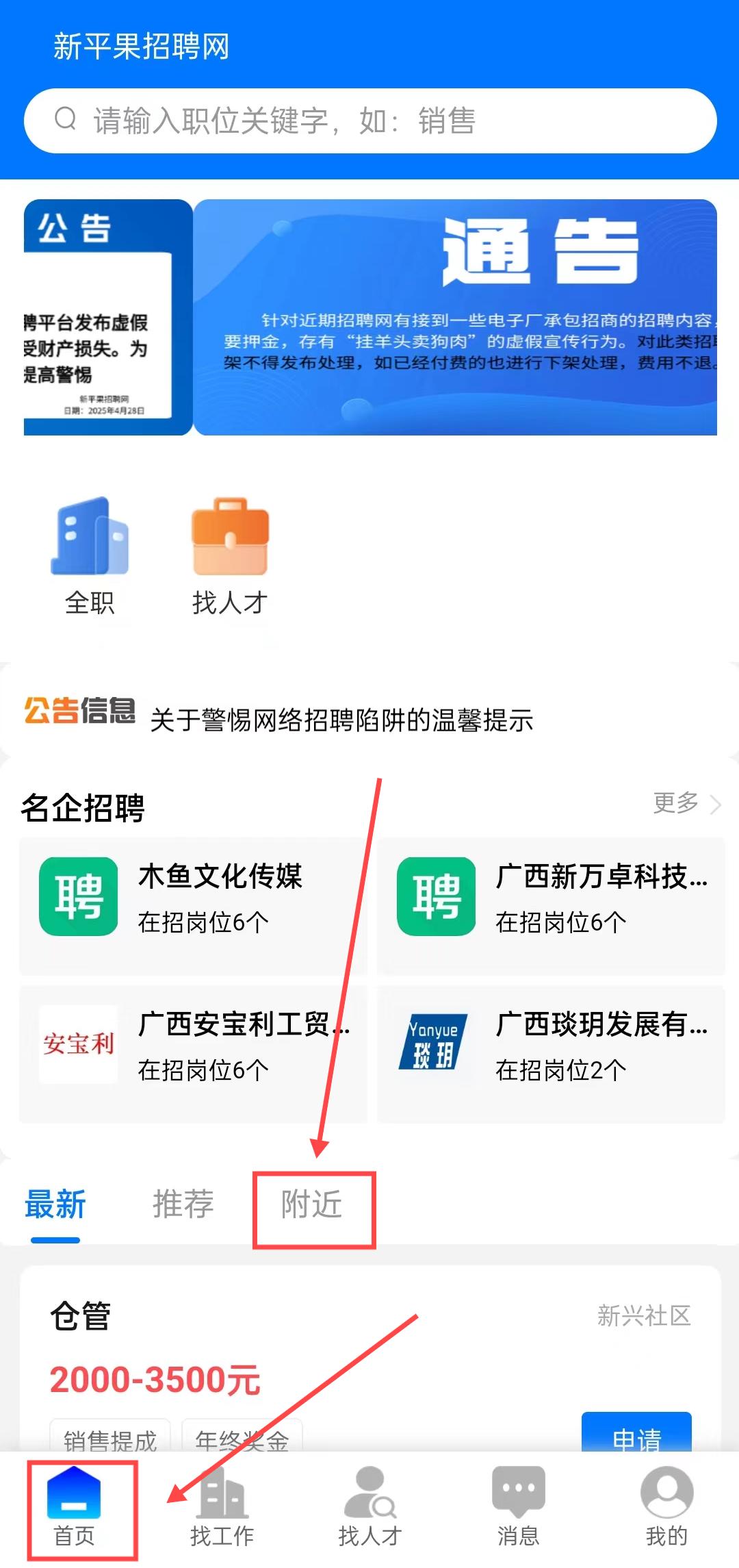Viewport: 739px width, 1568px height.
Task: Switch to the 附近 nearby jobs tab
Action: click(312, 1204)
